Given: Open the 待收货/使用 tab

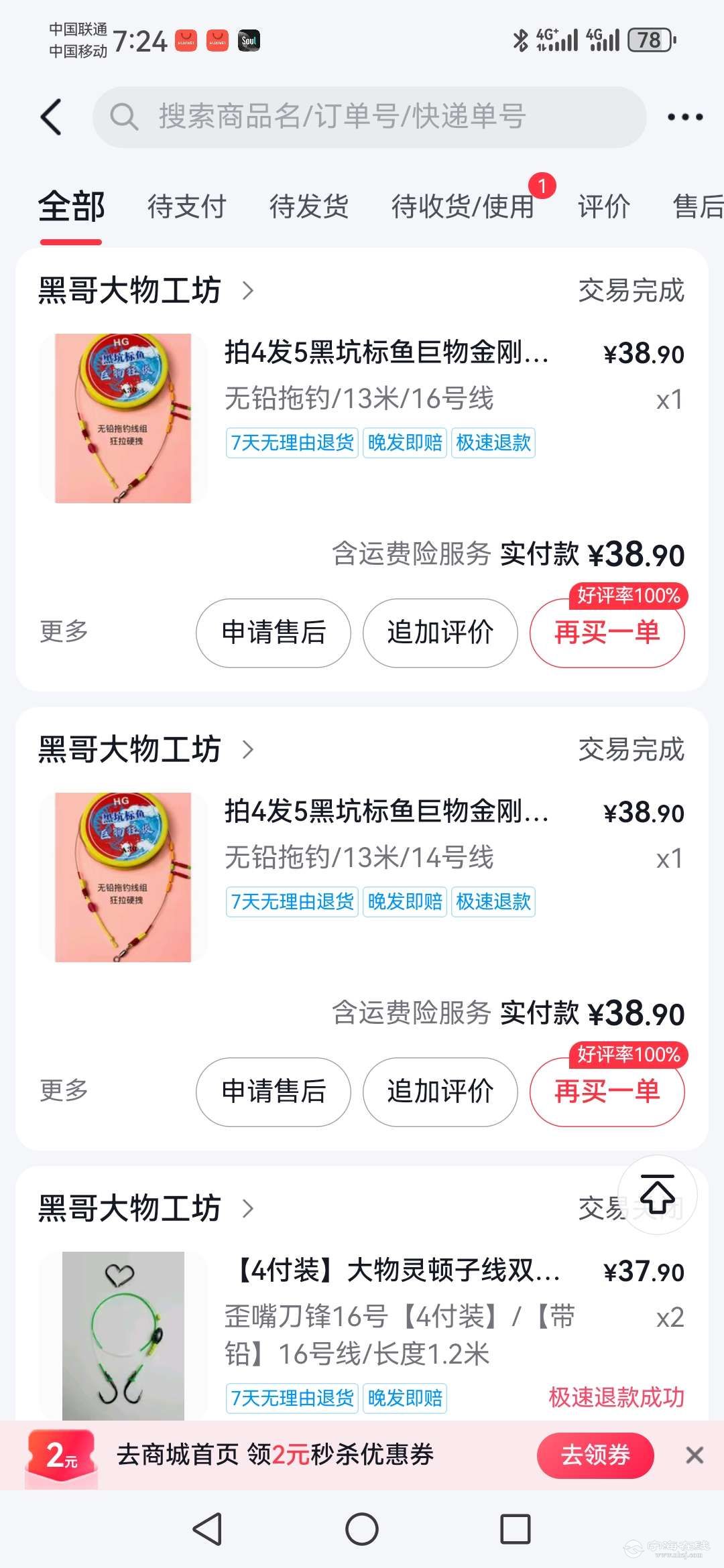Looking at the screenshot, I should click(463, 206).
